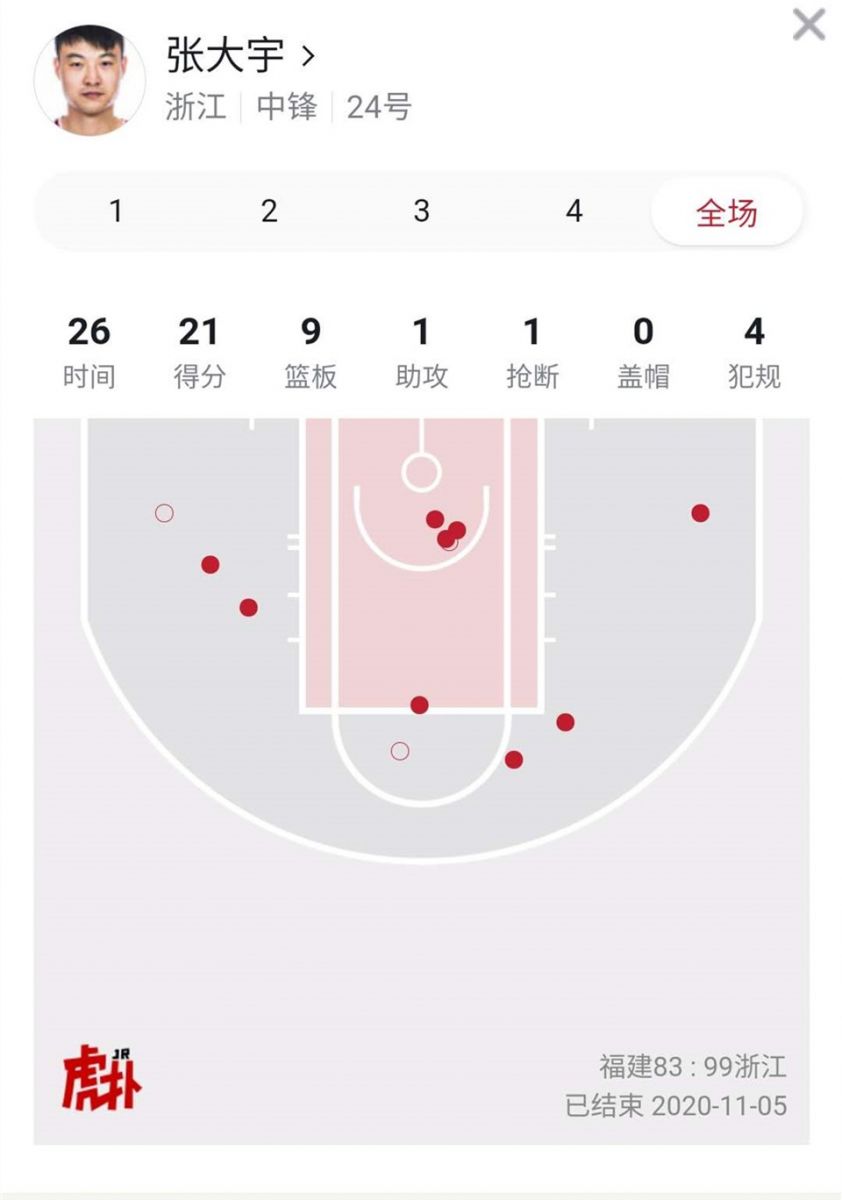Select quarter 4 shot chart
842x1200 pixels.
tap(574, 212)
